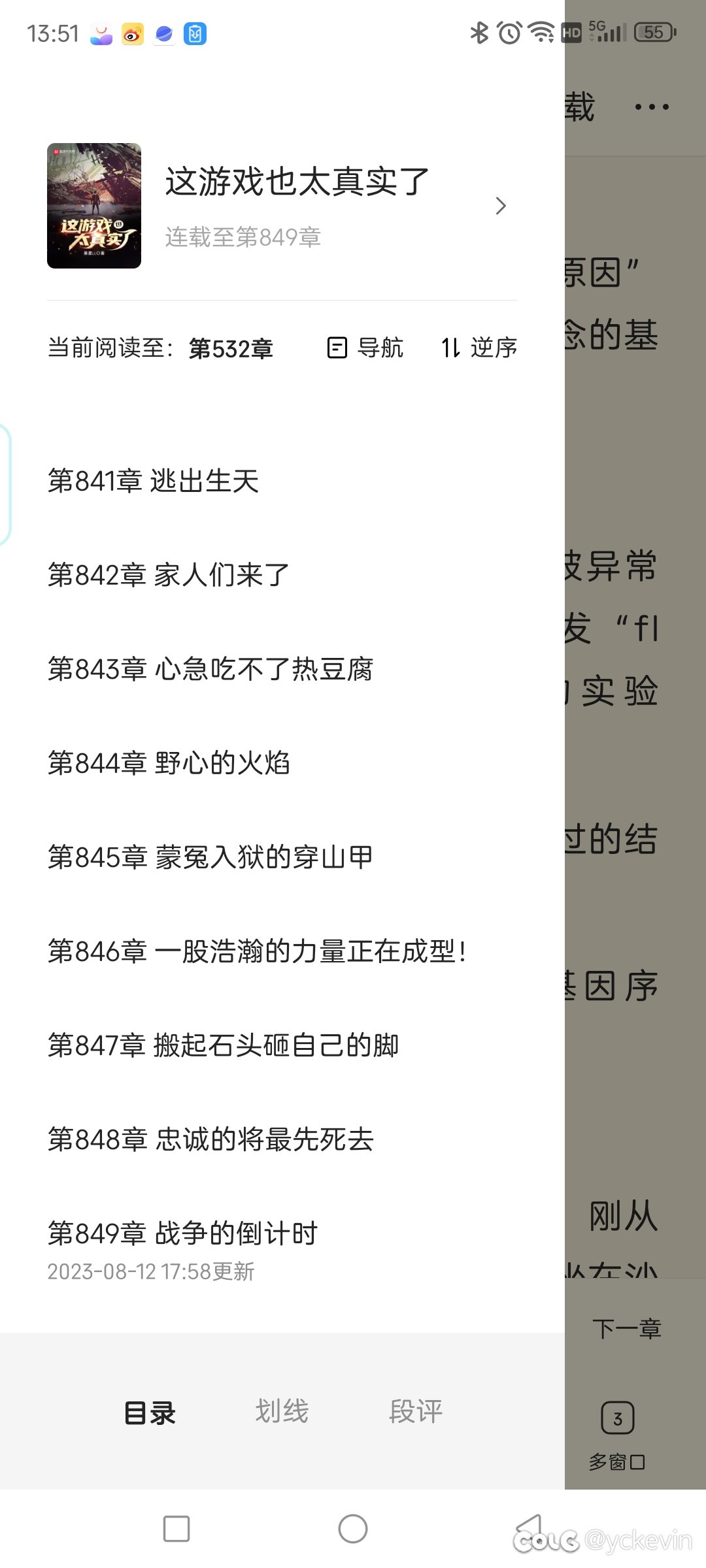706x1568 pixels.
Task: Open chapter 第849章 战争的倒计时
Action: [x=282, y=1249]
